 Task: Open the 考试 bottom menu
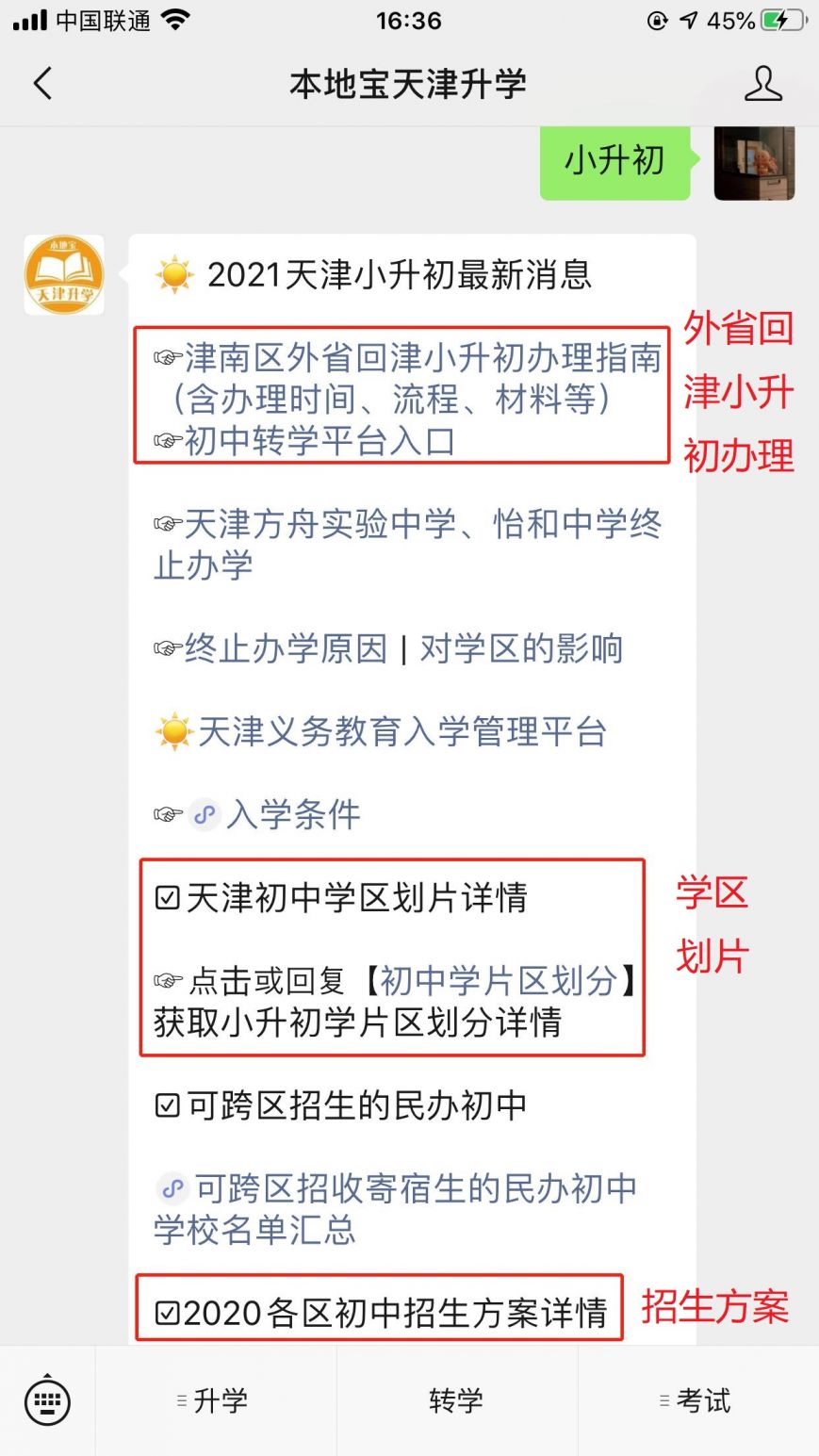[698, 1401]
